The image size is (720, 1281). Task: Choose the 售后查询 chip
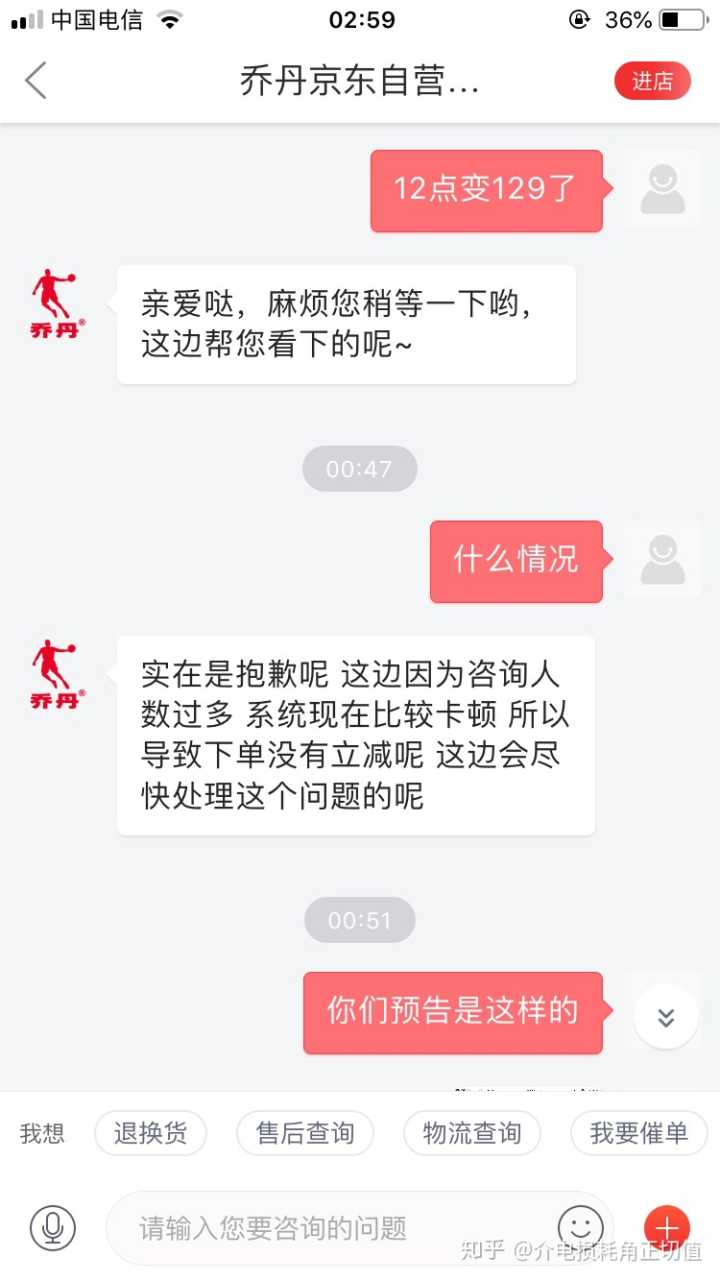[x=305, y=1133]
